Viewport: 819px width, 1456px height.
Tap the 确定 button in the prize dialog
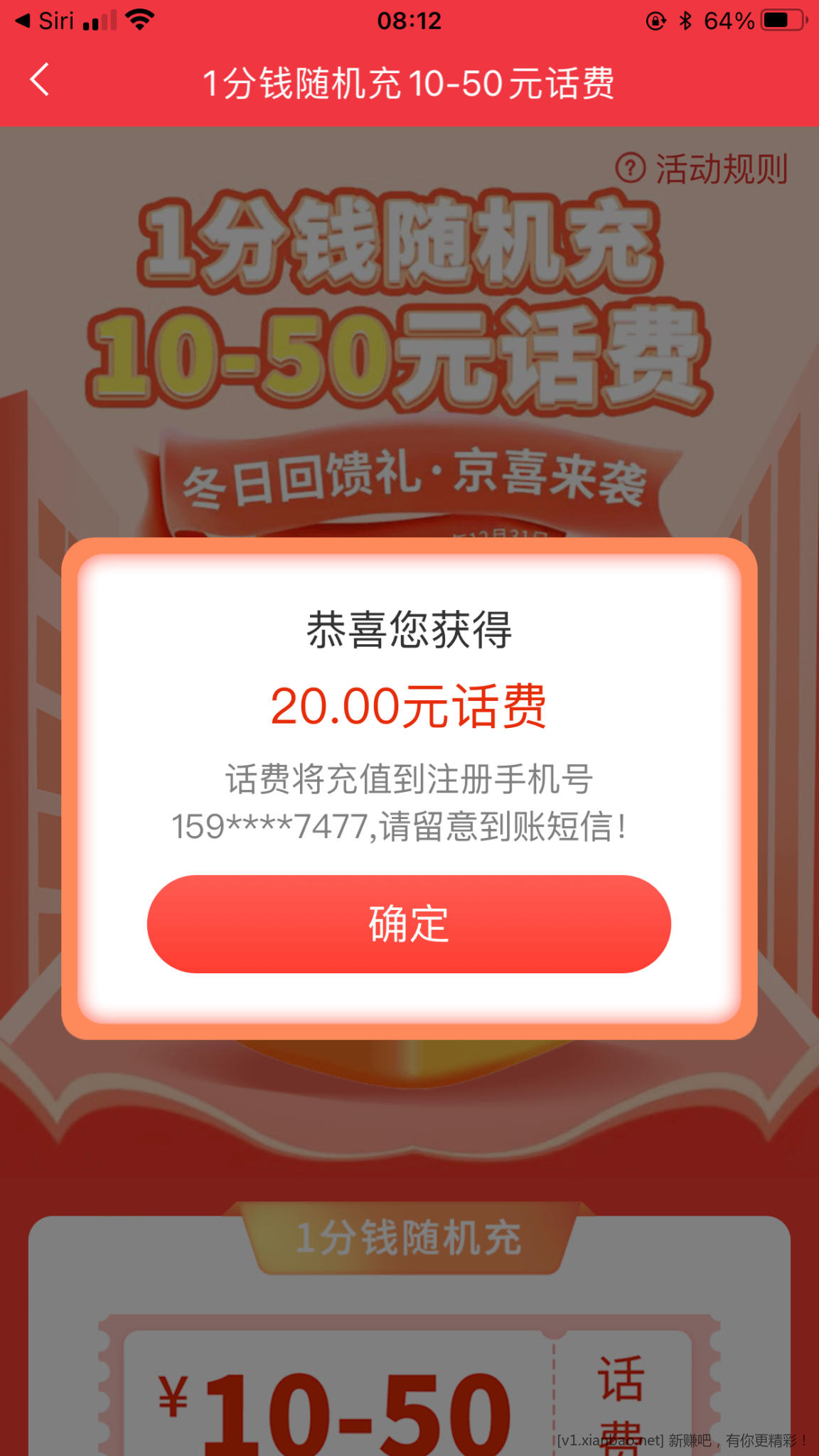(409, 924)
